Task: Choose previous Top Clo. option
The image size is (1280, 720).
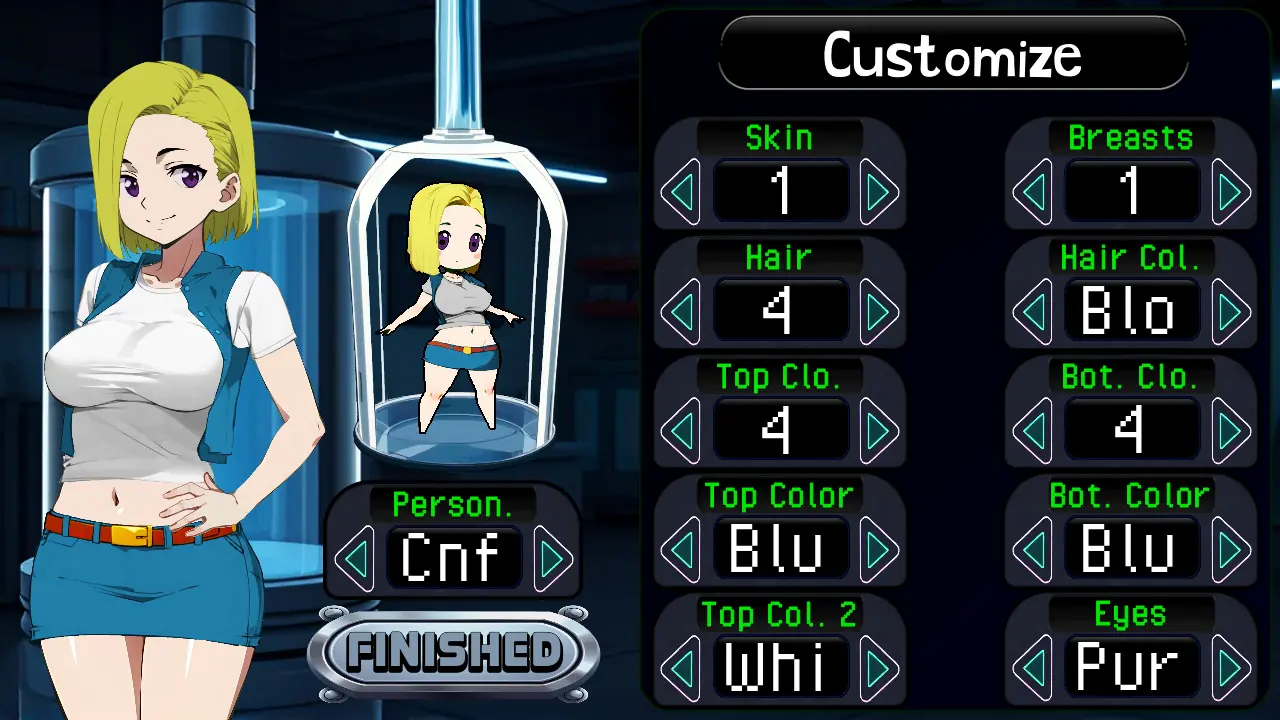Action: [x=681, y=431]
